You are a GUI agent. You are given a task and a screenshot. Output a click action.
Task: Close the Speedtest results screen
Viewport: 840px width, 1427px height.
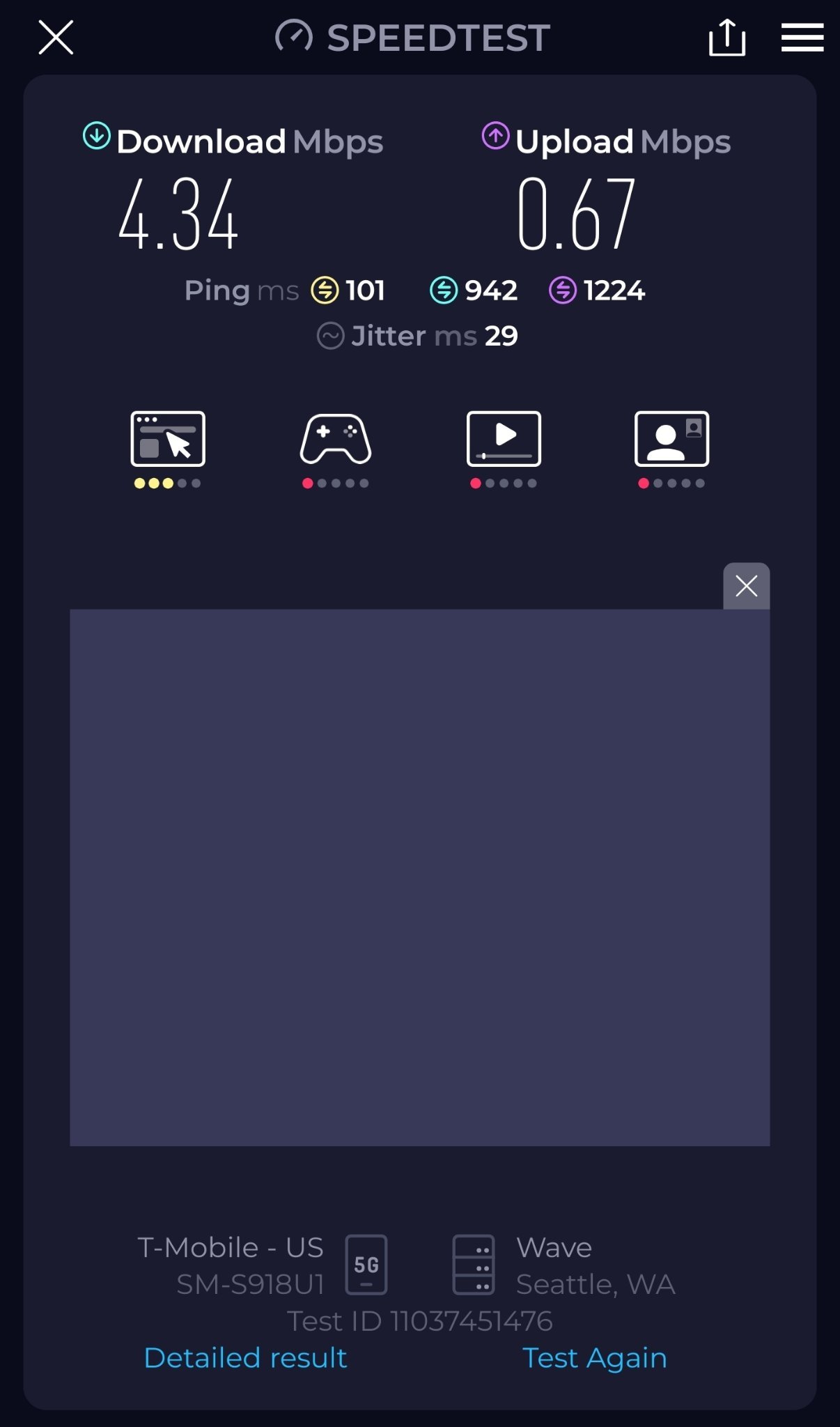pos(56,38)
